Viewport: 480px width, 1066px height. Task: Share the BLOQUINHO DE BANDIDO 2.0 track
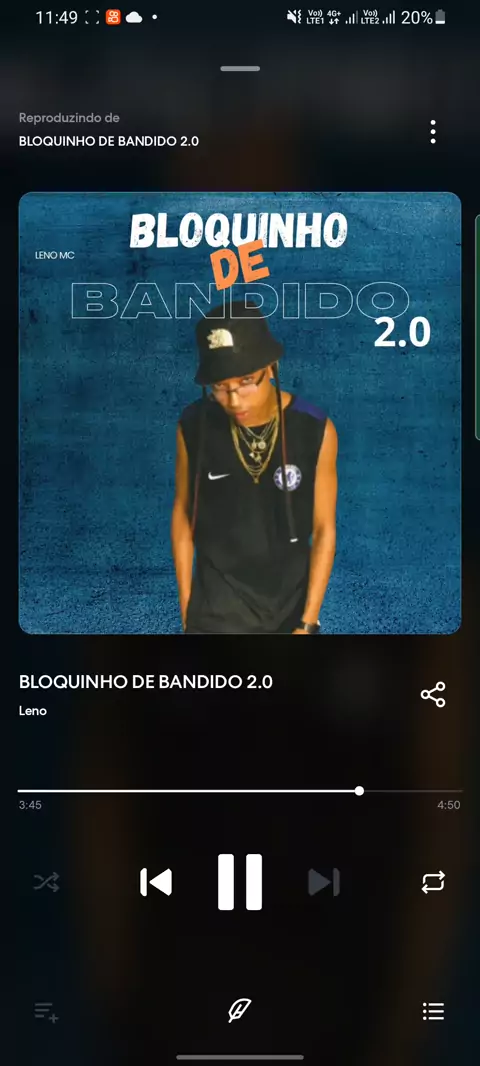tap(433, 694)
